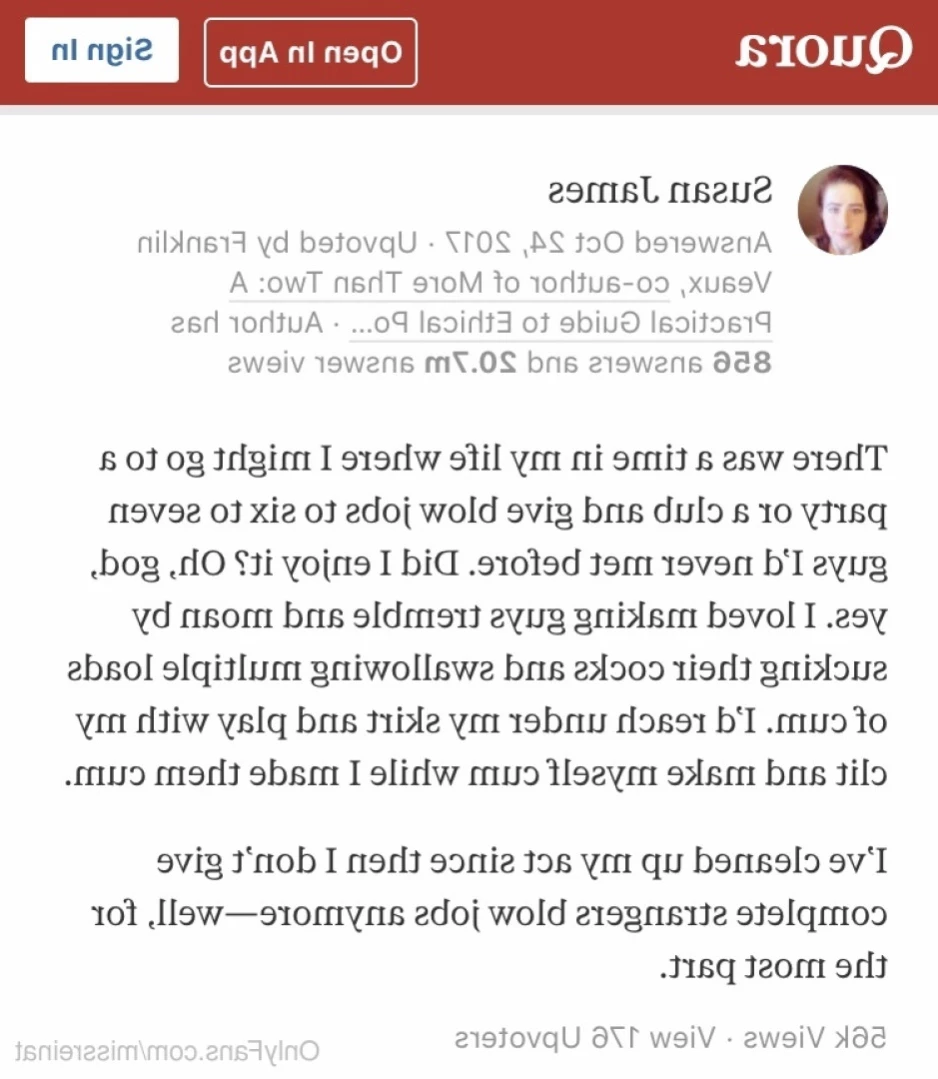Viewport: 938px width, 1079px height.
Task: Go to Quora home via the header logo
Action: [x=824, y=50]
